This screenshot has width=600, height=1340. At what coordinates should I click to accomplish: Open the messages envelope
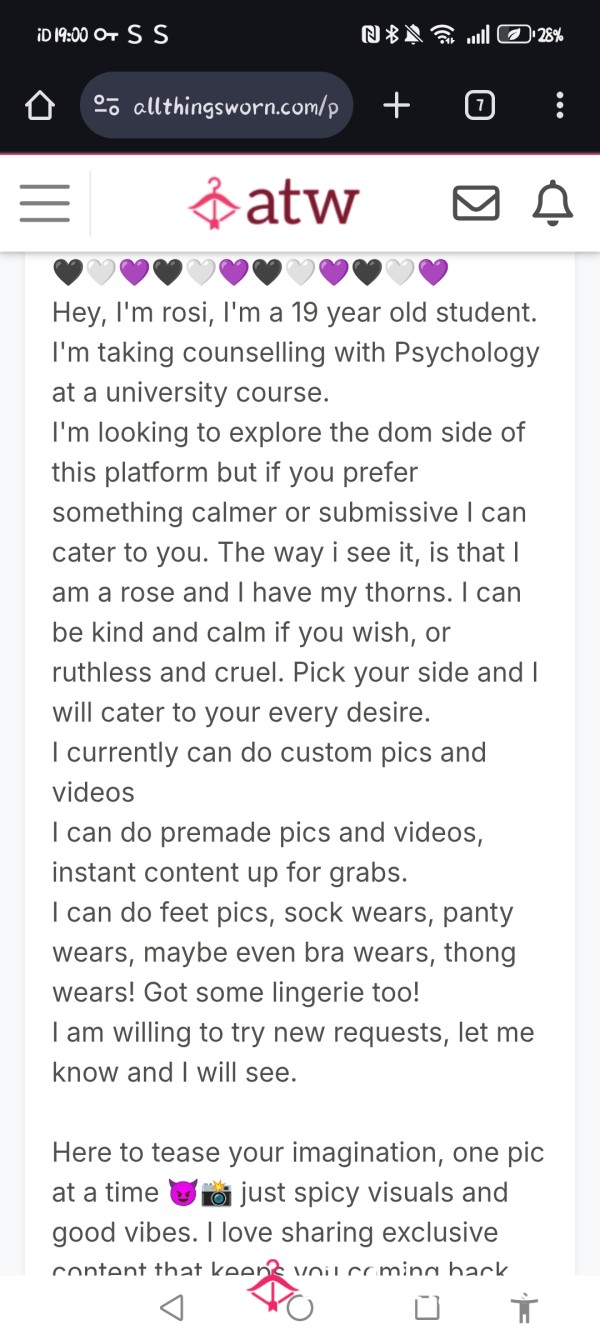click(x=476, y=203)
